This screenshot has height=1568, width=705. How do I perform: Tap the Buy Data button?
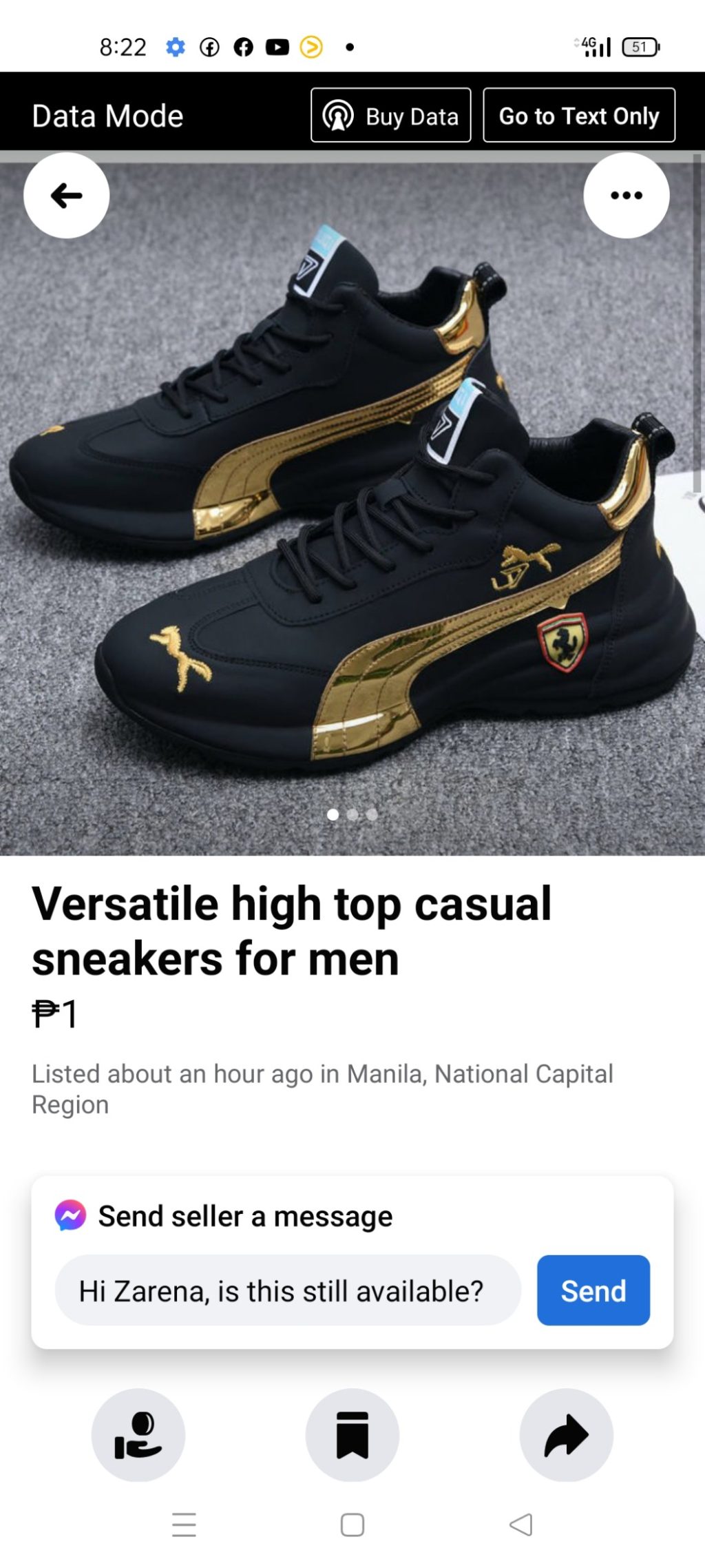click(391, 115)
